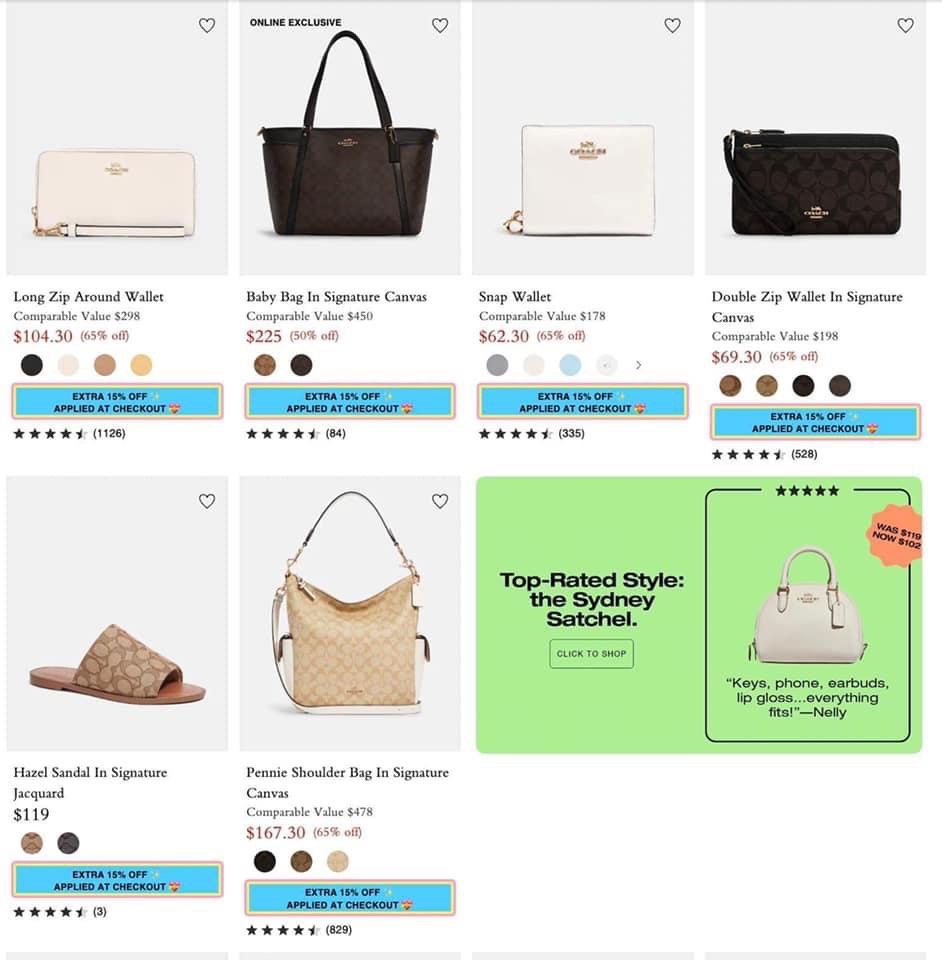The height and width of the screenshot is (960, 942).
Task: Heart the Hazel Sandal In Signature Jacquard
Action: [207, 501]
